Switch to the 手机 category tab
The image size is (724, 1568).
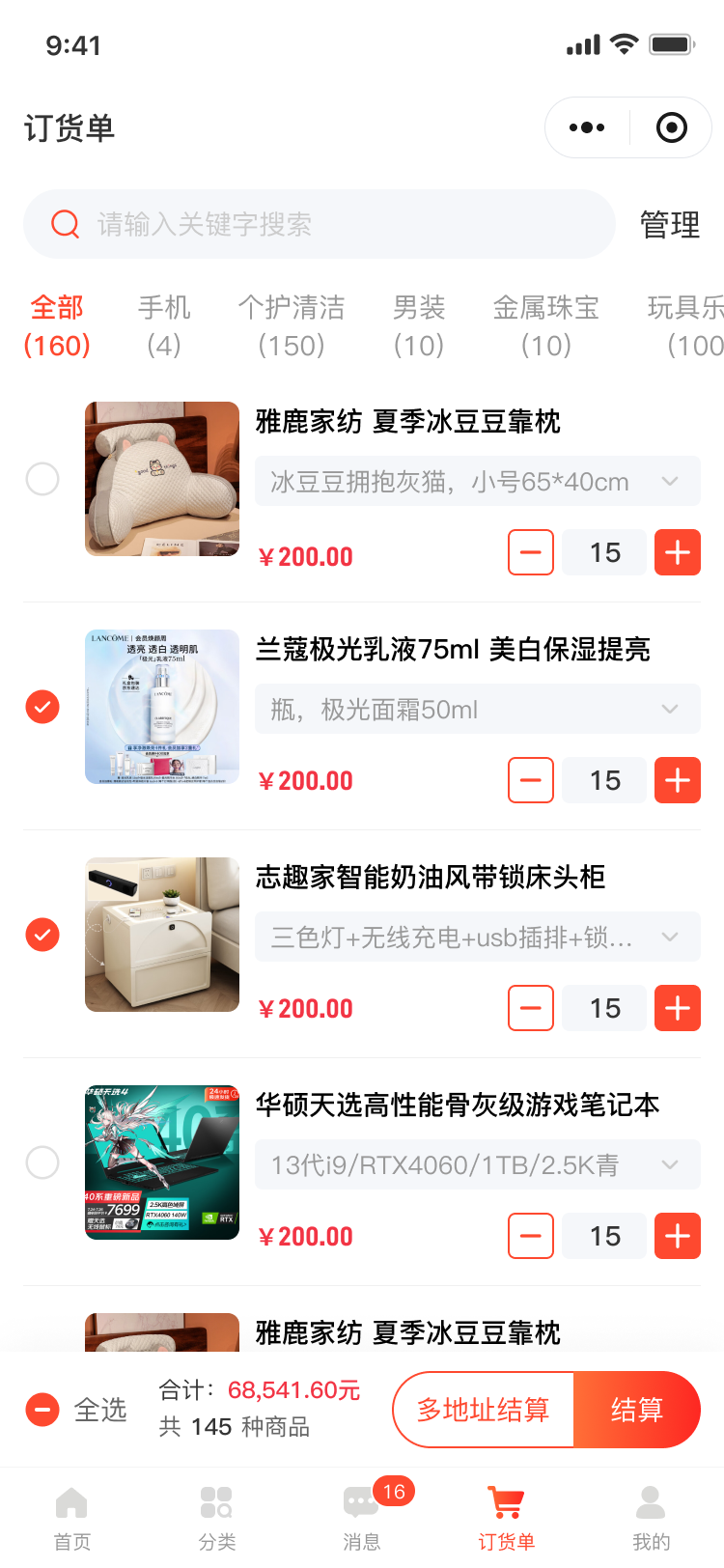(x=164, y=325)
